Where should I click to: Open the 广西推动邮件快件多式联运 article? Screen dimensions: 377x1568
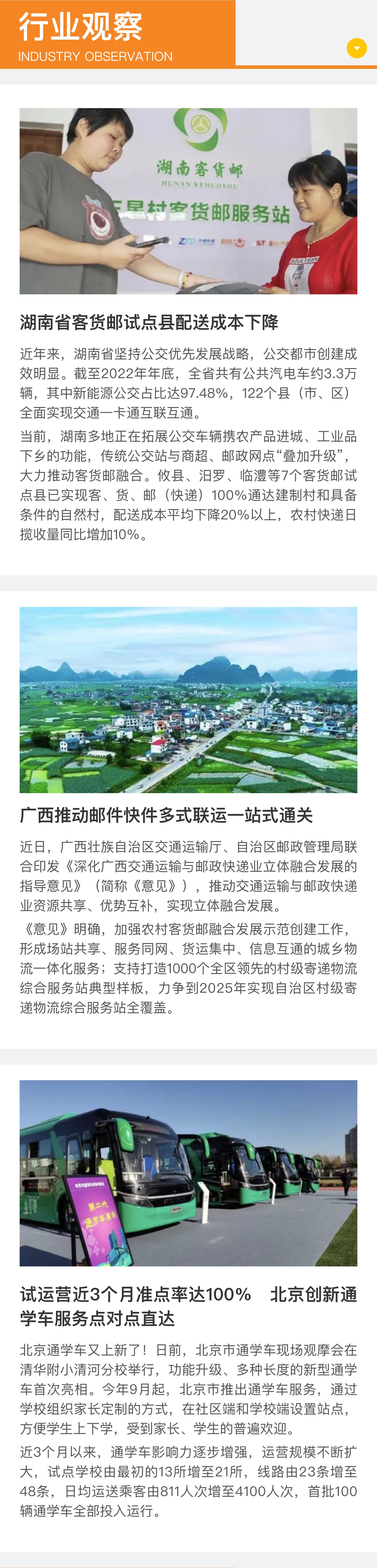point(166,815)
